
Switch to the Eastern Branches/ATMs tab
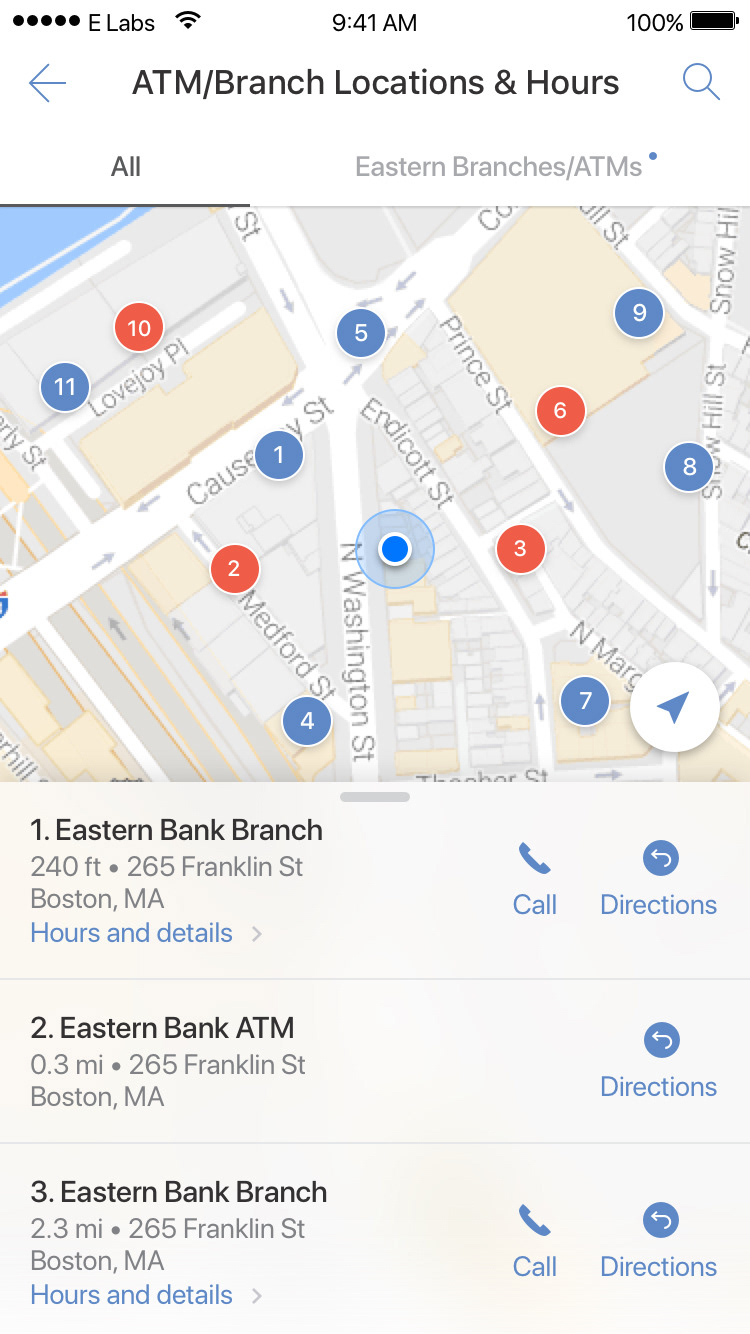(x=499, y=166)
